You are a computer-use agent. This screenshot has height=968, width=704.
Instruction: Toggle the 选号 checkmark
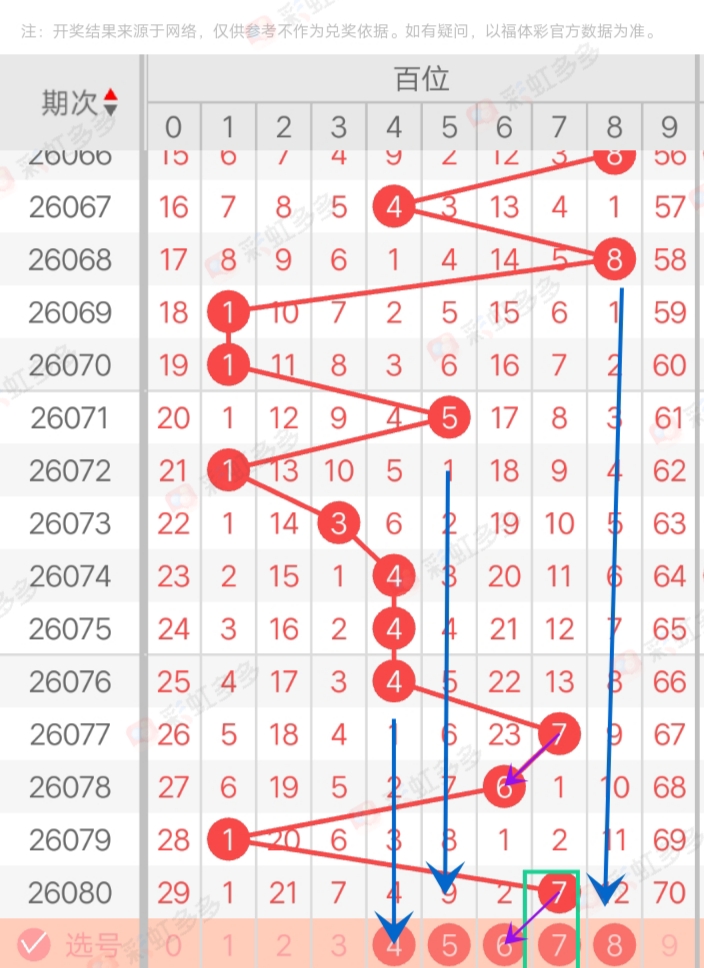(35, 943)
